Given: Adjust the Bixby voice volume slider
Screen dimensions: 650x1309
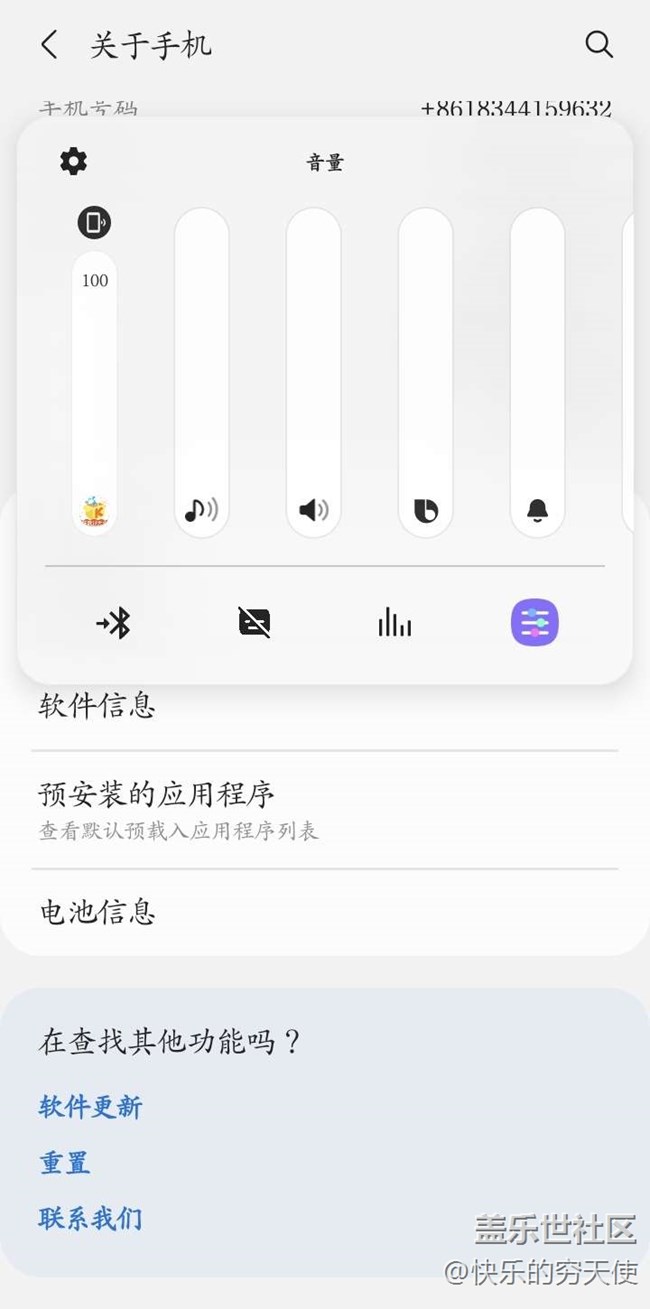Looking at the screenshot, I should pos(426,372).
